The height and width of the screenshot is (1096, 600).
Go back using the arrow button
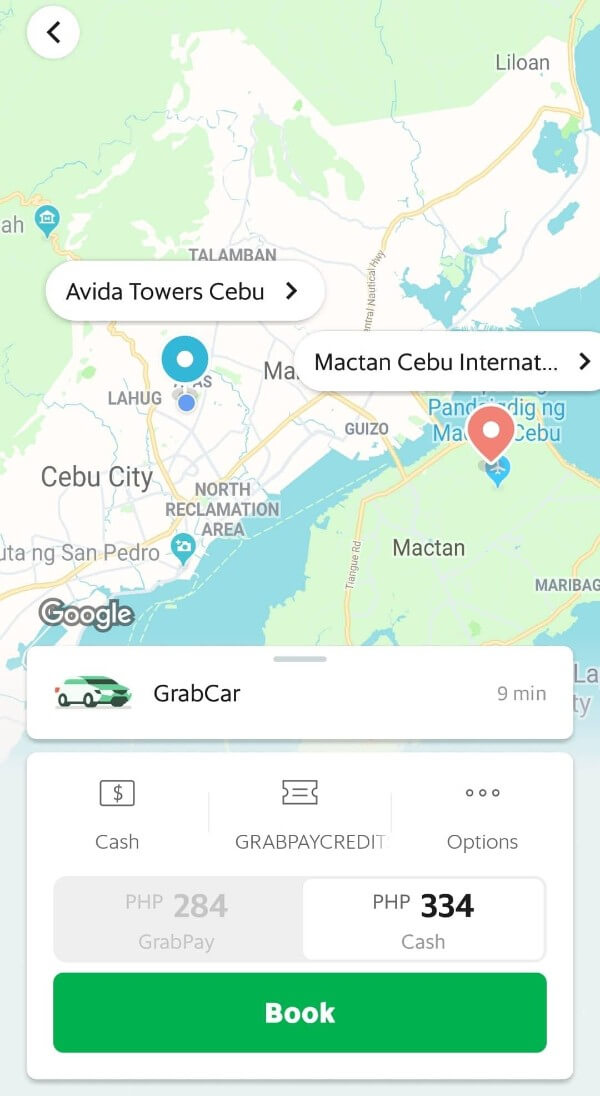54,32
